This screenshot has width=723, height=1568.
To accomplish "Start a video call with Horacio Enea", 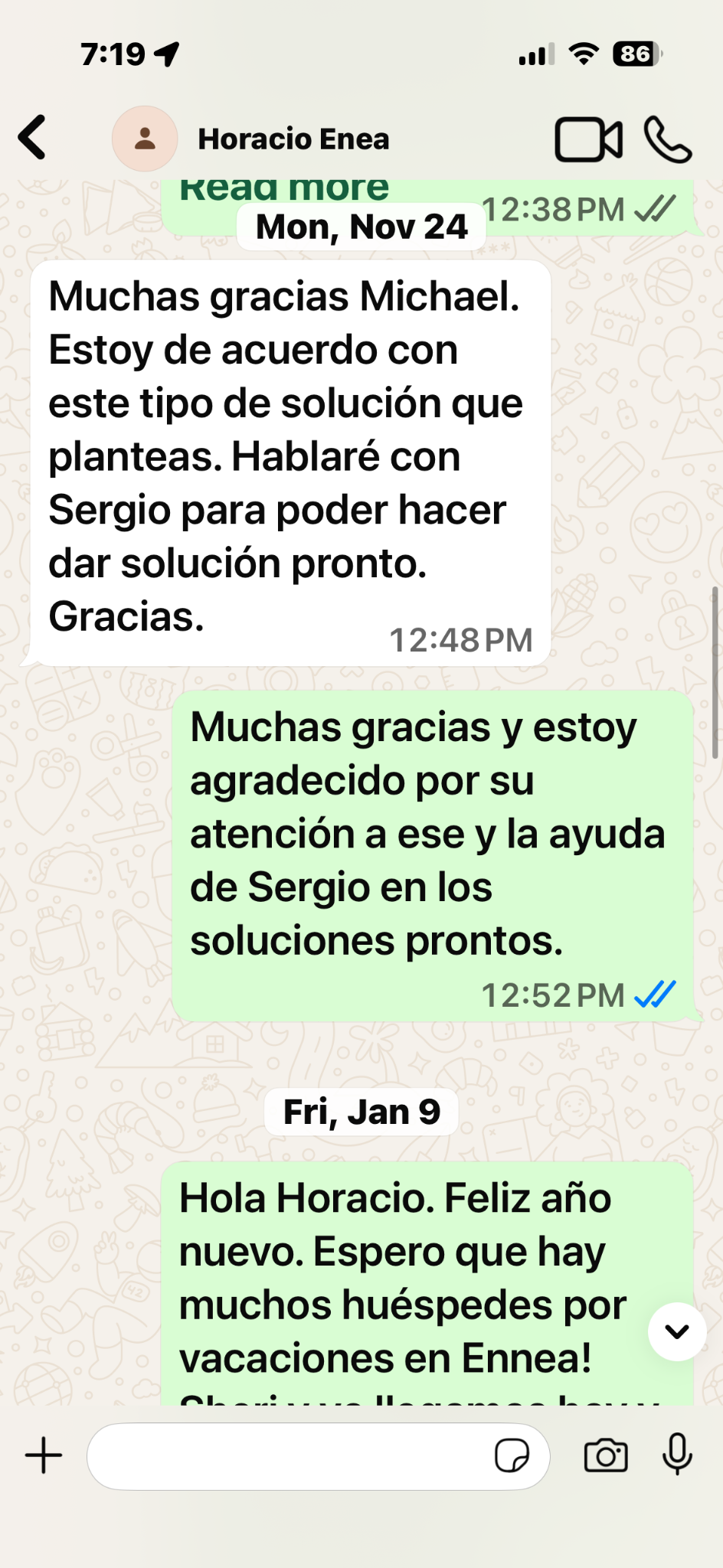I will 588,140.
